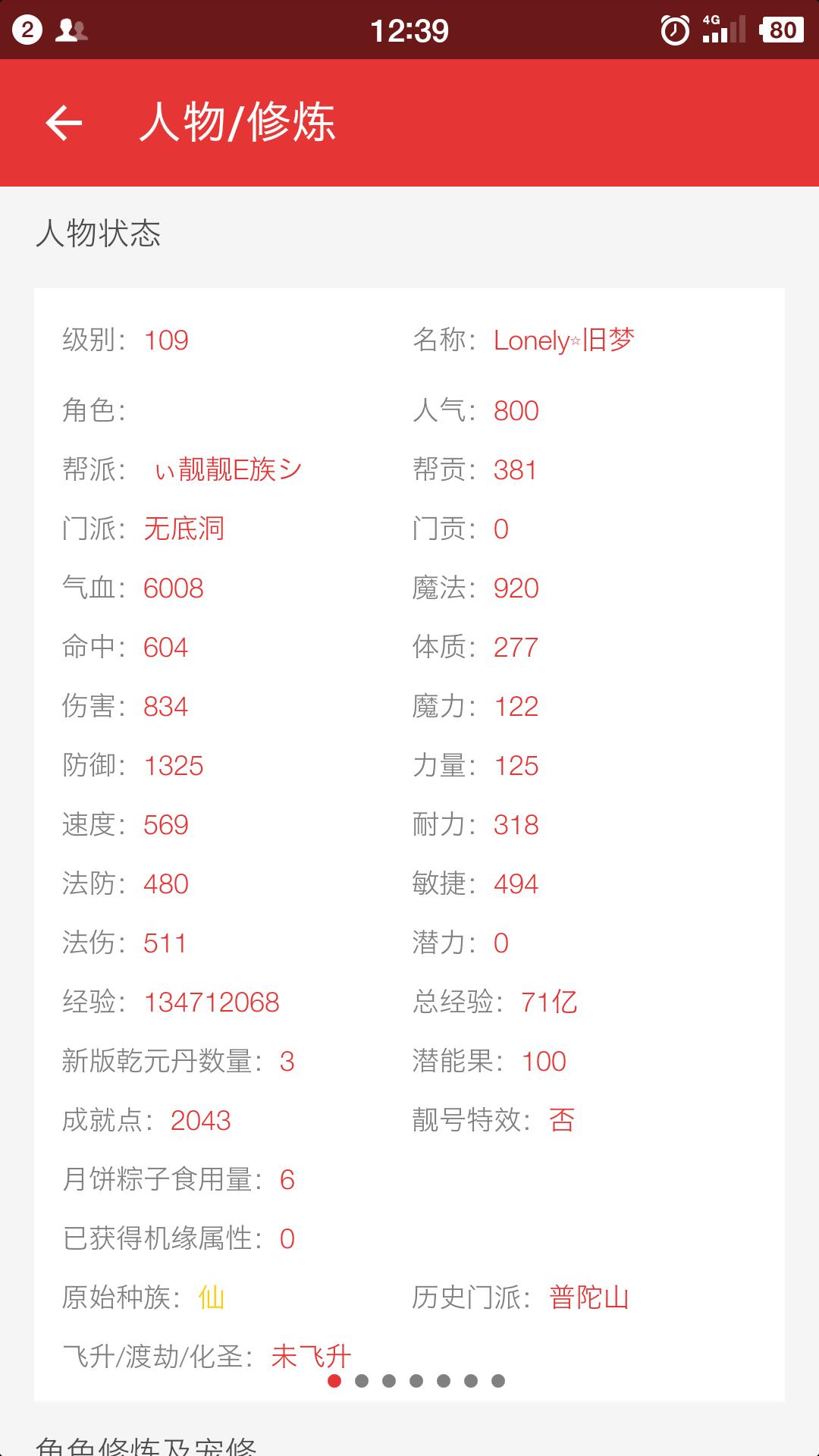
Task: Select the first page indicator dot
Action: 334,1381
